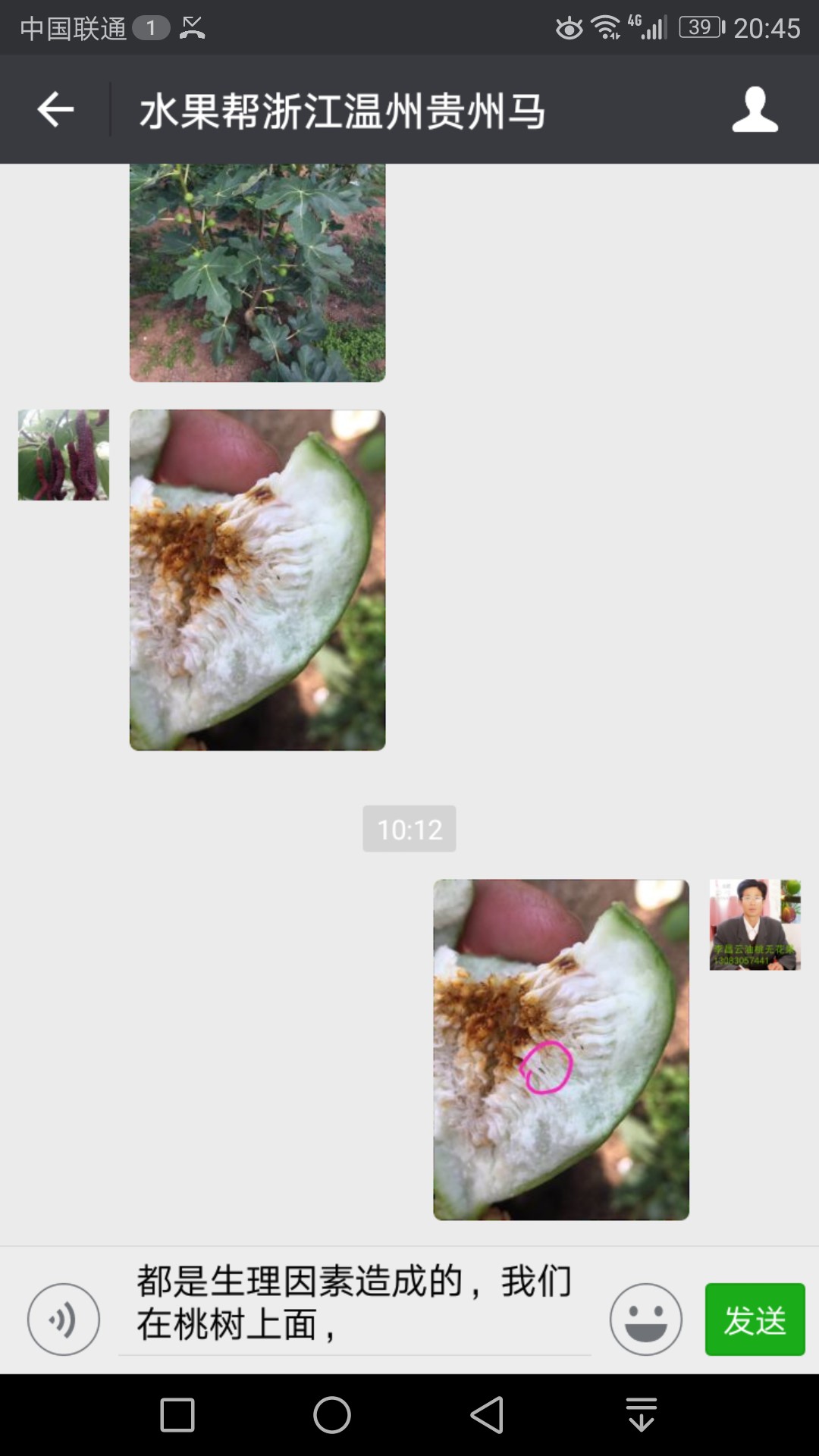Open the sent fig photo with pink circle

coord(560,1050)
